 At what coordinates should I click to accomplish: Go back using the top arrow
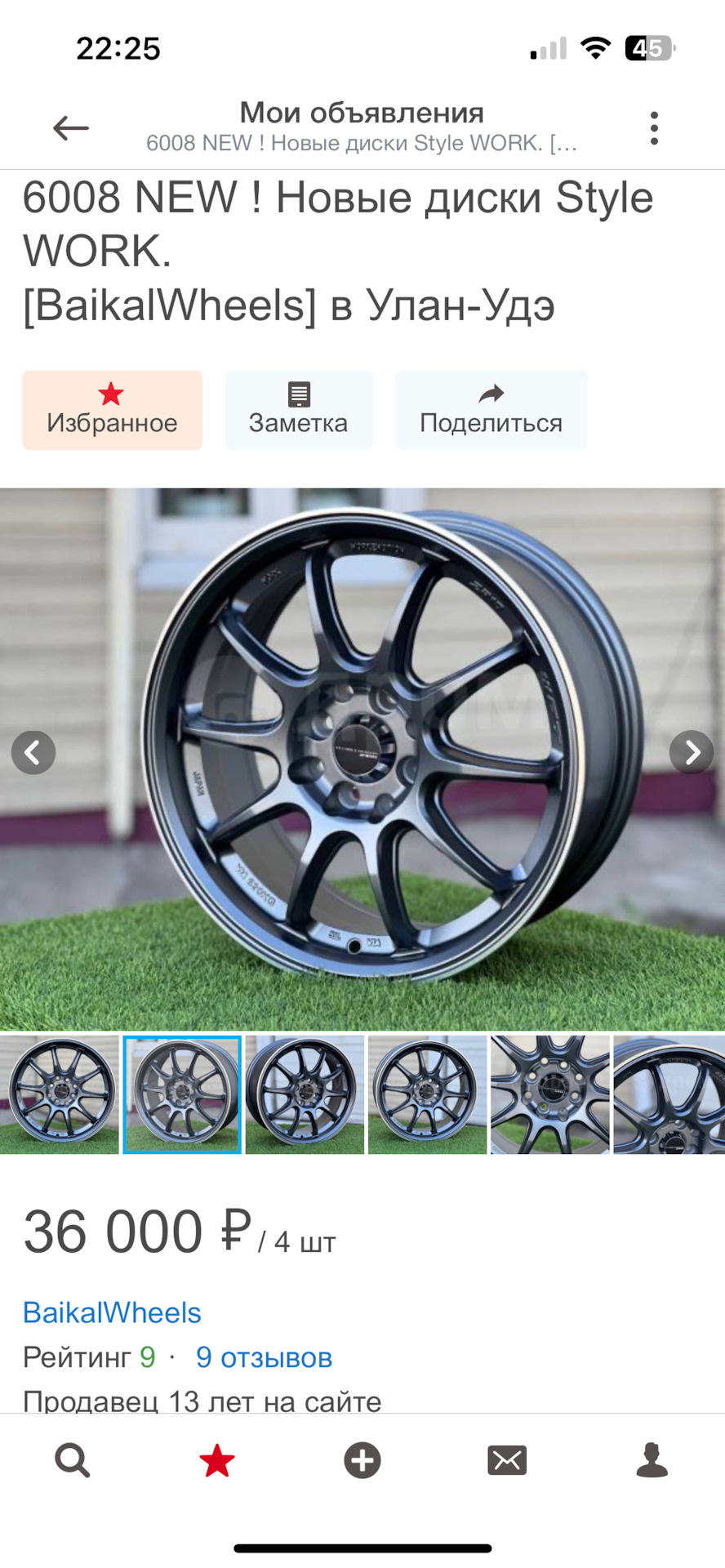click(x=71, y=128)
